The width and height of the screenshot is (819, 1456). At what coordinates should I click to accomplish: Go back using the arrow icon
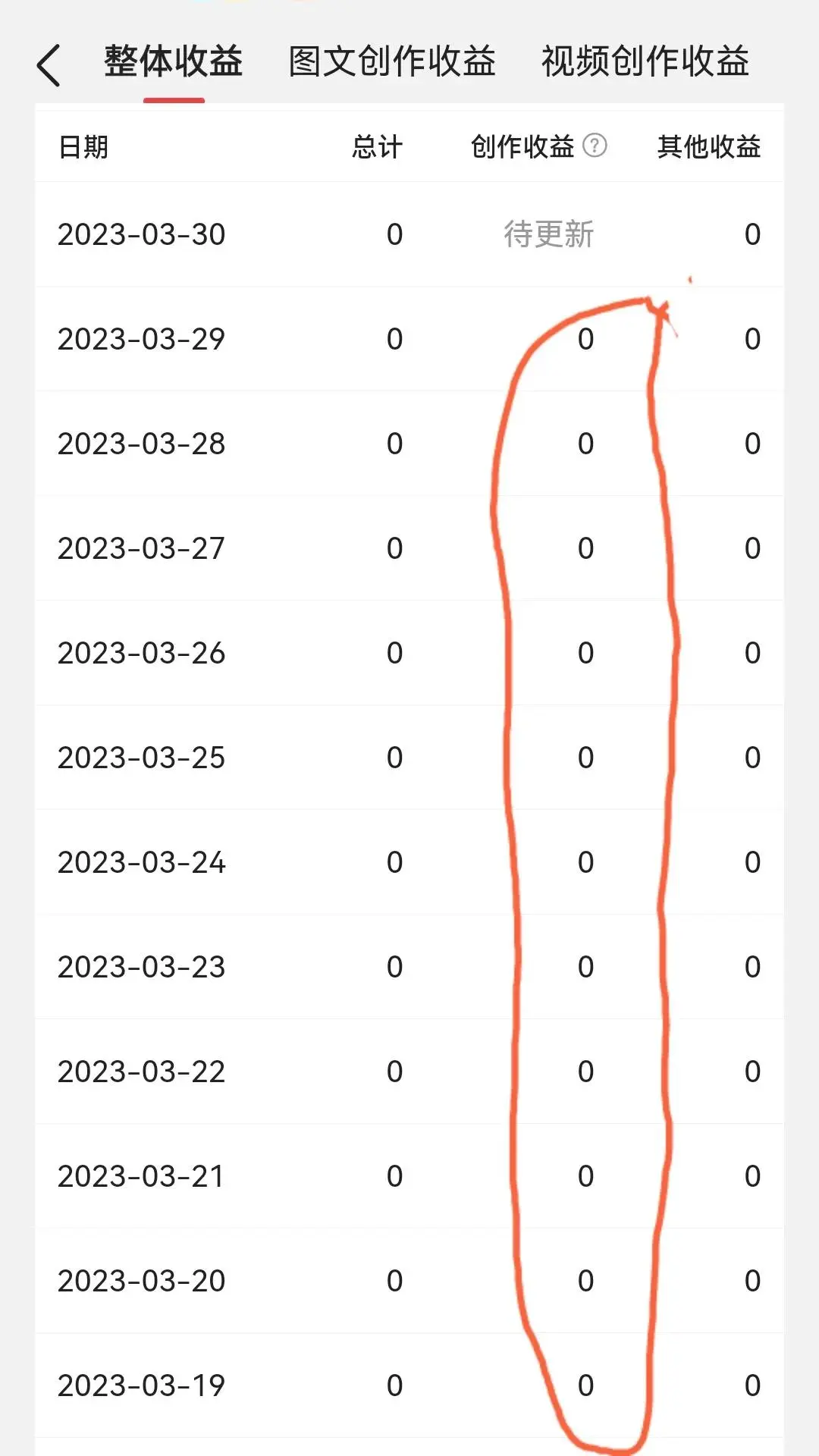pyautogui.click(x=49, y=65)
